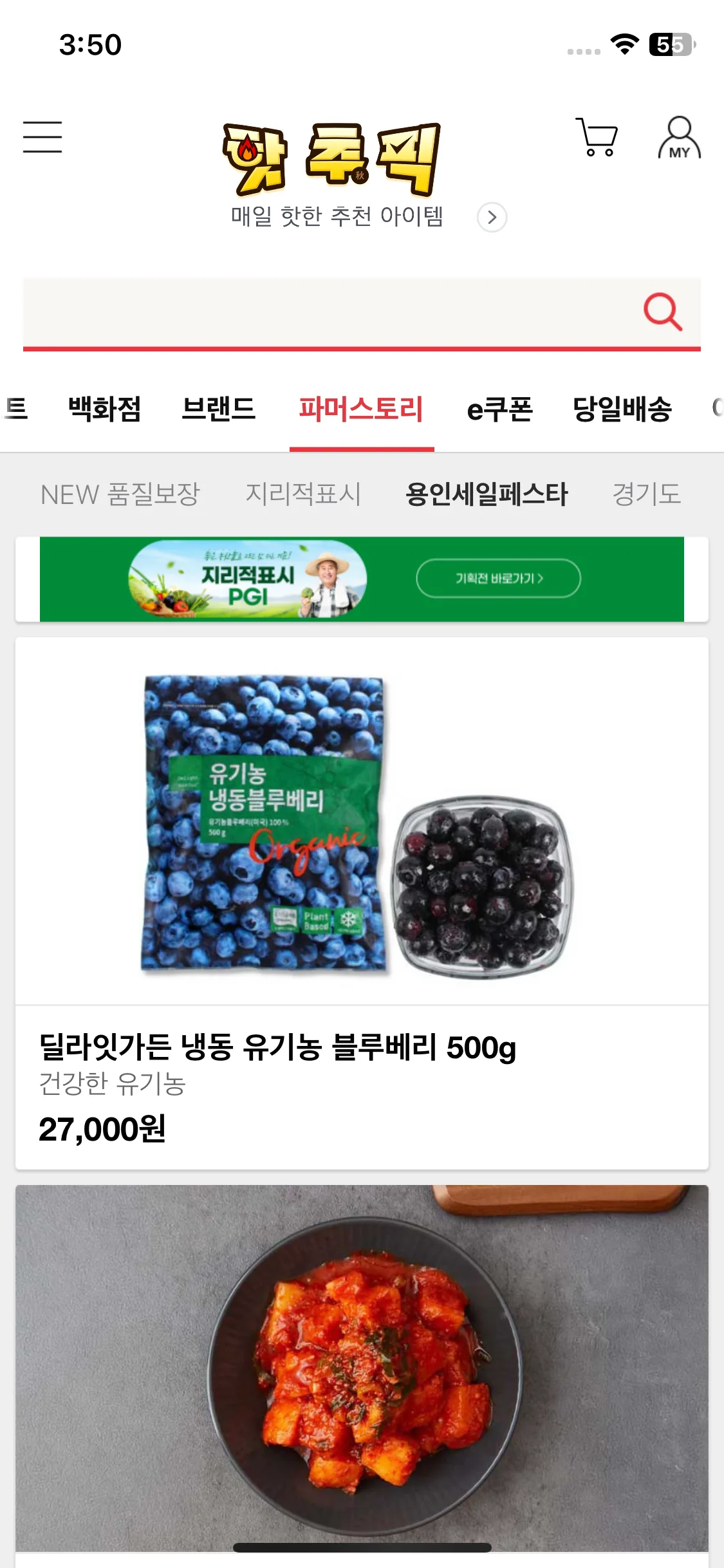Viewport: 724px width, 1568px height.
Task: Select the 용인세일페스타 sub-tab
Action: tap(487, 494)
